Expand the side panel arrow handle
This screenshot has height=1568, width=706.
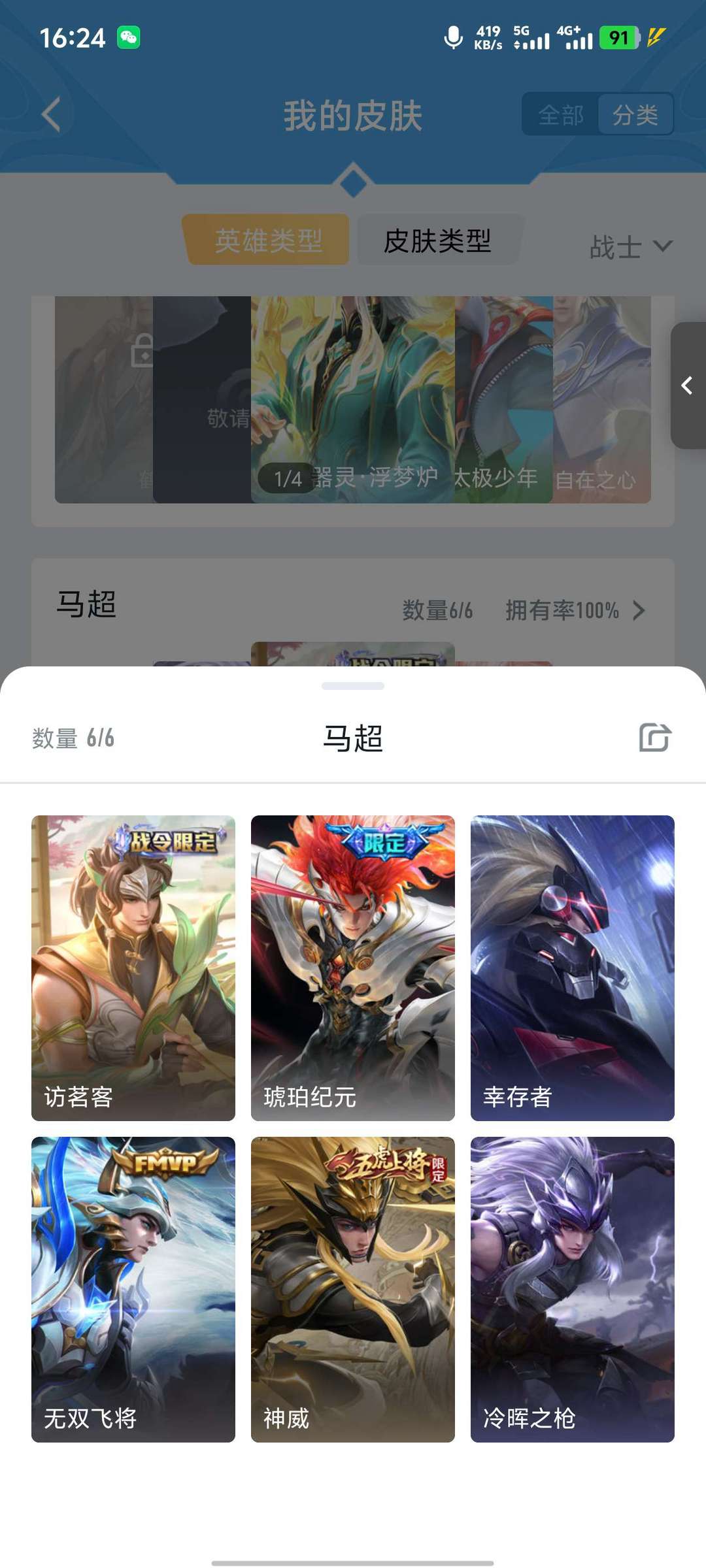point(688,385)
